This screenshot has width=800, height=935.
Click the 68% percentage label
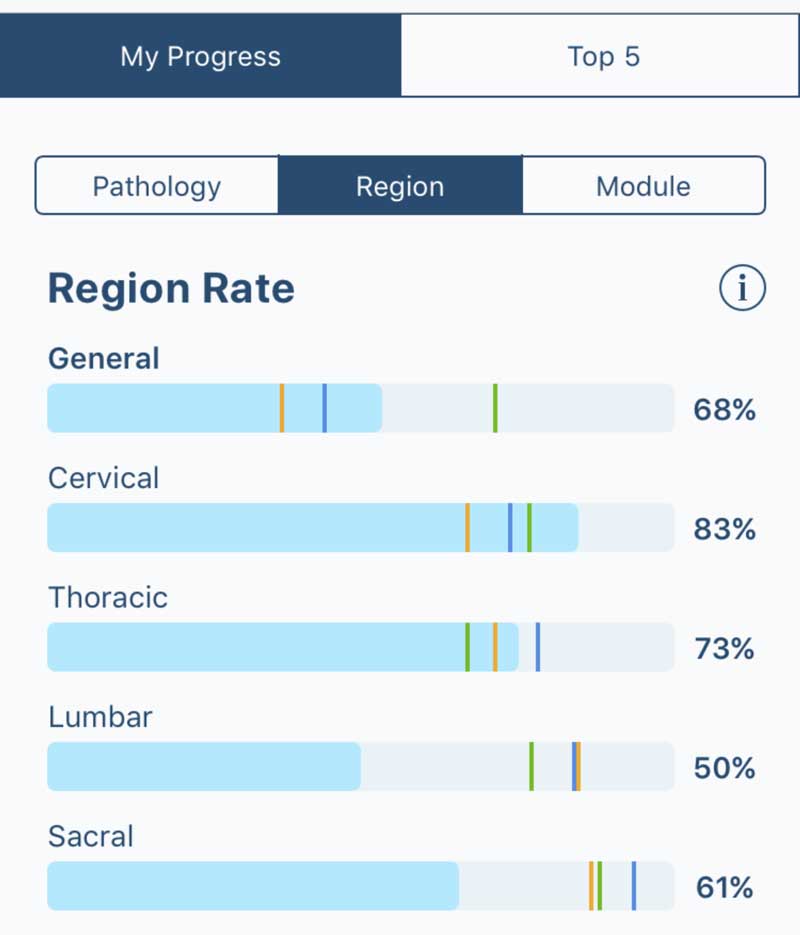pos(724,410)
